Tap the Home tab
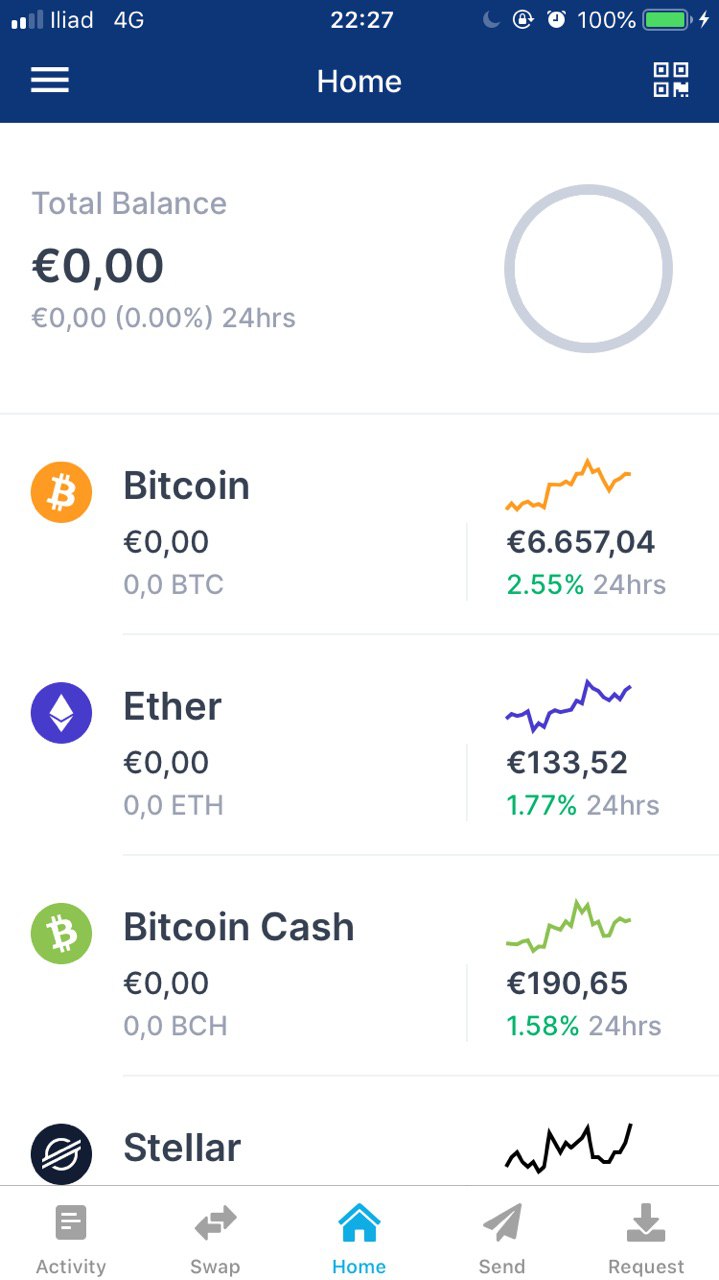This screenshot has height=1280, width=719. [359, 1239]
